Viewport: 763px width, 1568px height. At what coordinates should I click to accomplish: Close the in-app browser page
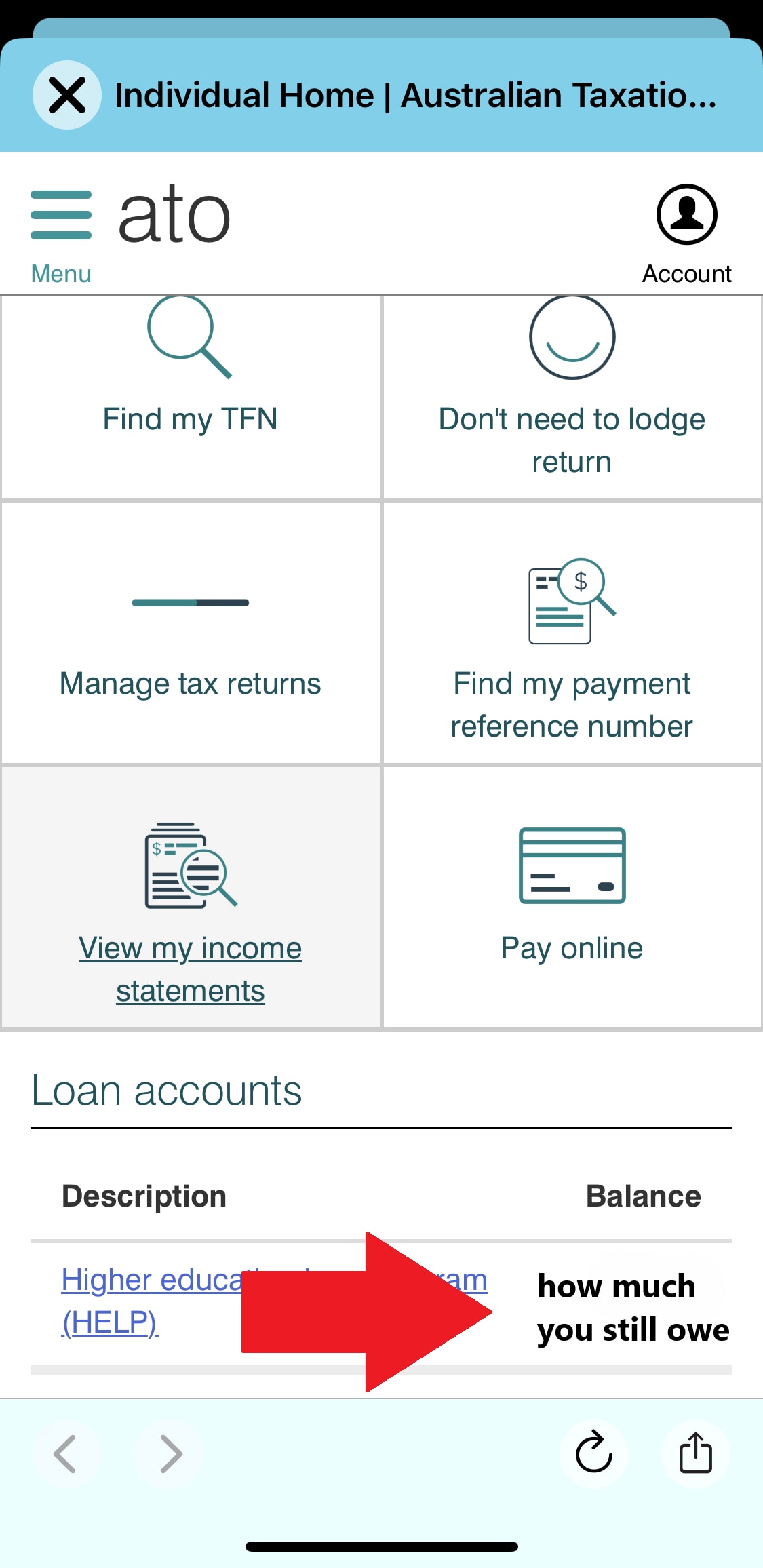point(67,95)
